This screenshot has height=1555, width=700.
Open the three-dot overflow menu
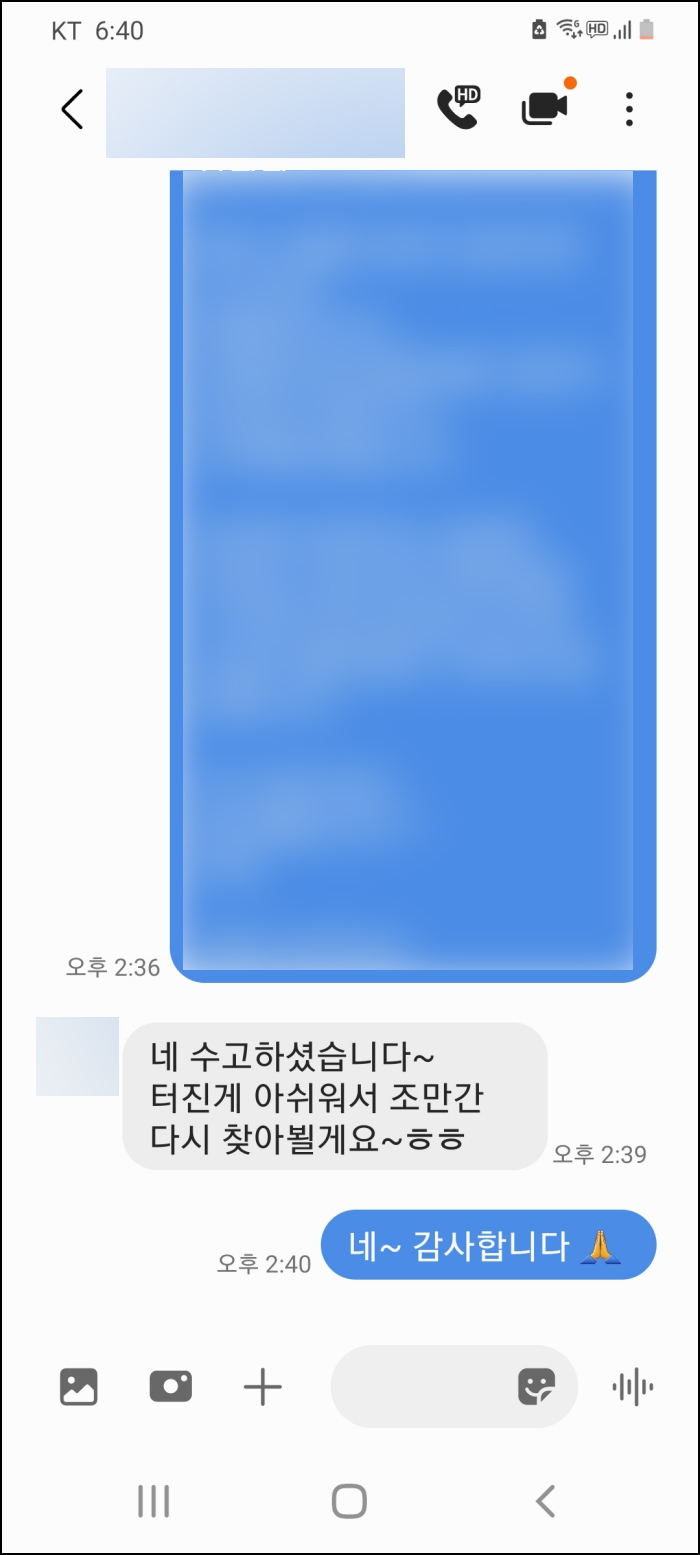pyautogui.click(x=629, y=108)
